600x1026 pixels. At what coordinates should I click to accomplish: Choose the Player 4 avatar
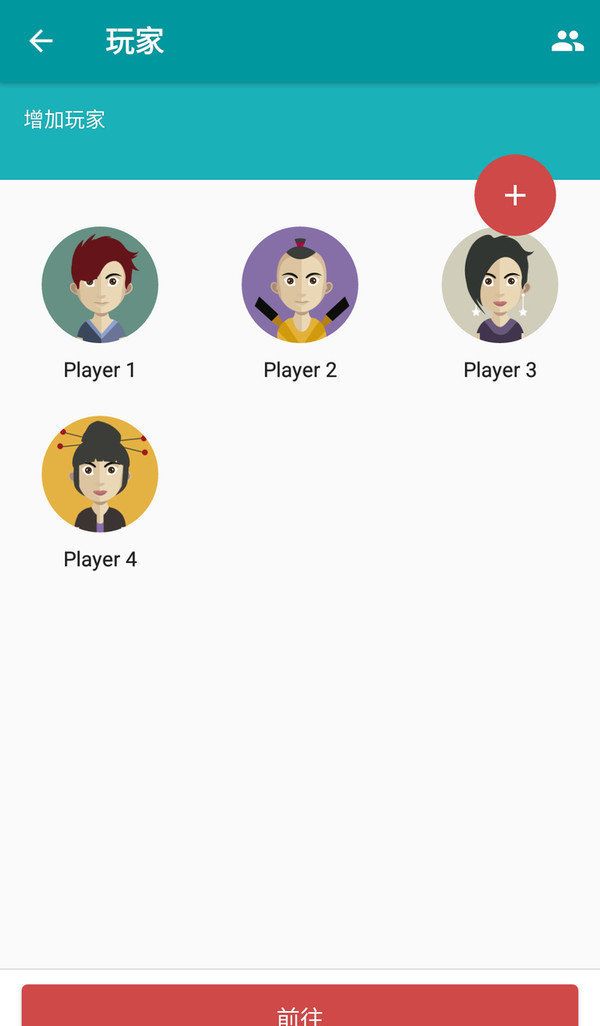click(100, 475)
